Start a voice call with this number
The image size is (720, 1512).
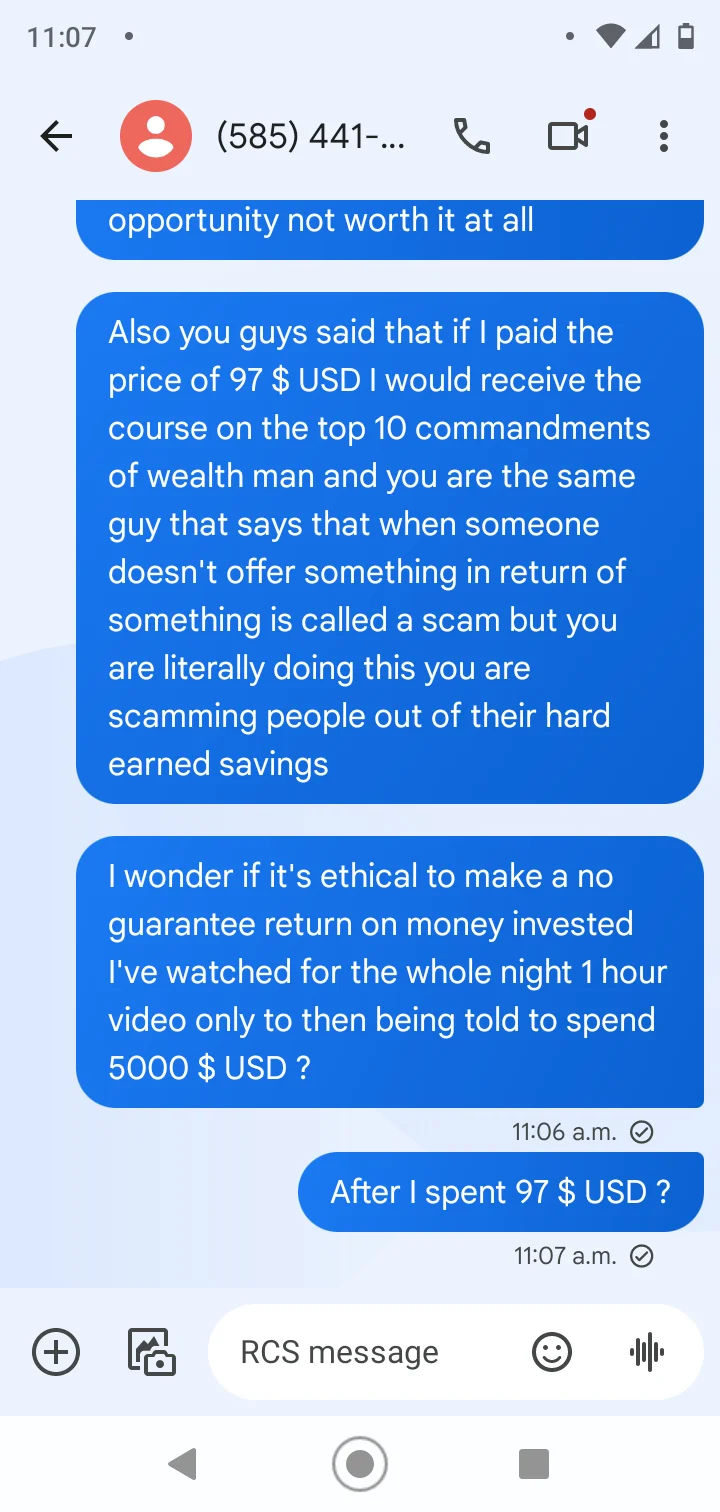pos(472,136)
